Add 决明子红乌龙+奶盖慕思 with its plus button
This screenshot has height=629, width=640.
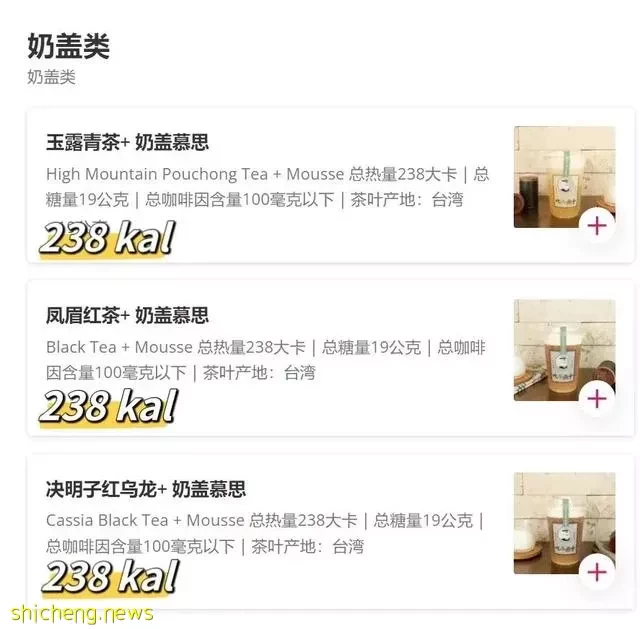pos(597,572)
